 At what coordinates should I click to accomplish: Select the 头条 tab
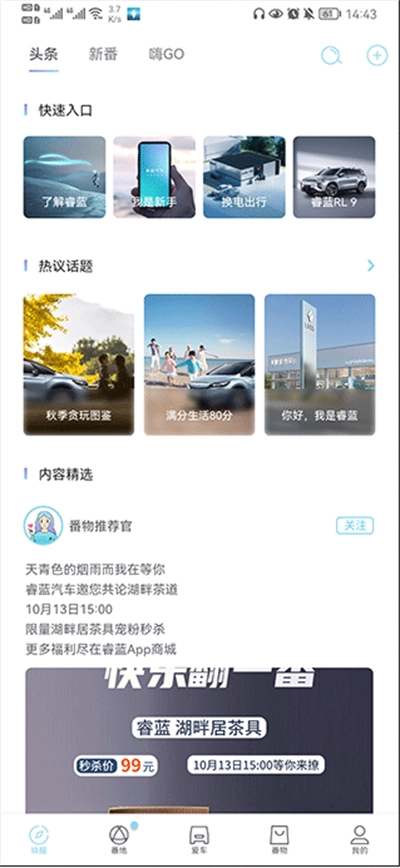tap(44, 54)
